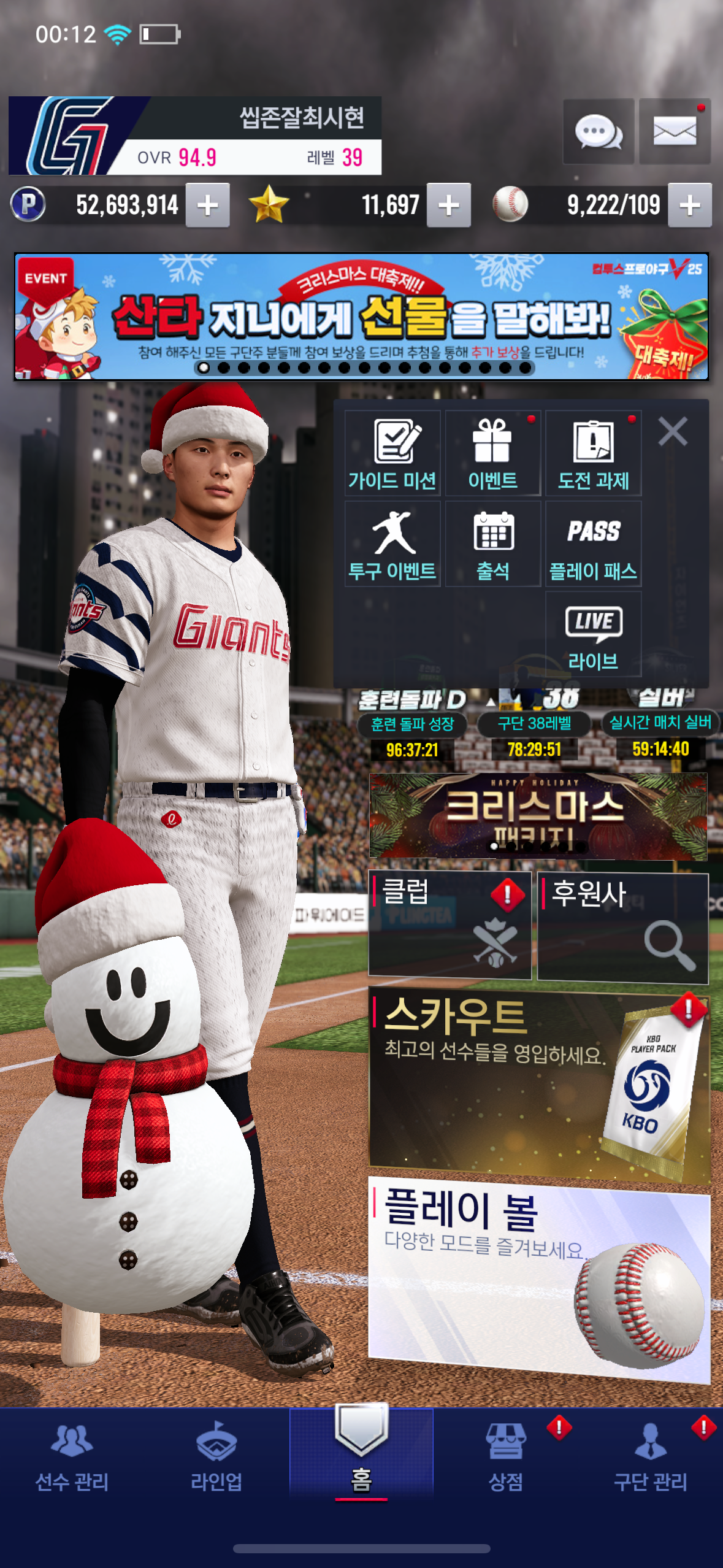Image resolution: width=723 pixels, height=1568 pixels.
Task: Add more baseballs with plus button
Action: [x=690, y=205]
